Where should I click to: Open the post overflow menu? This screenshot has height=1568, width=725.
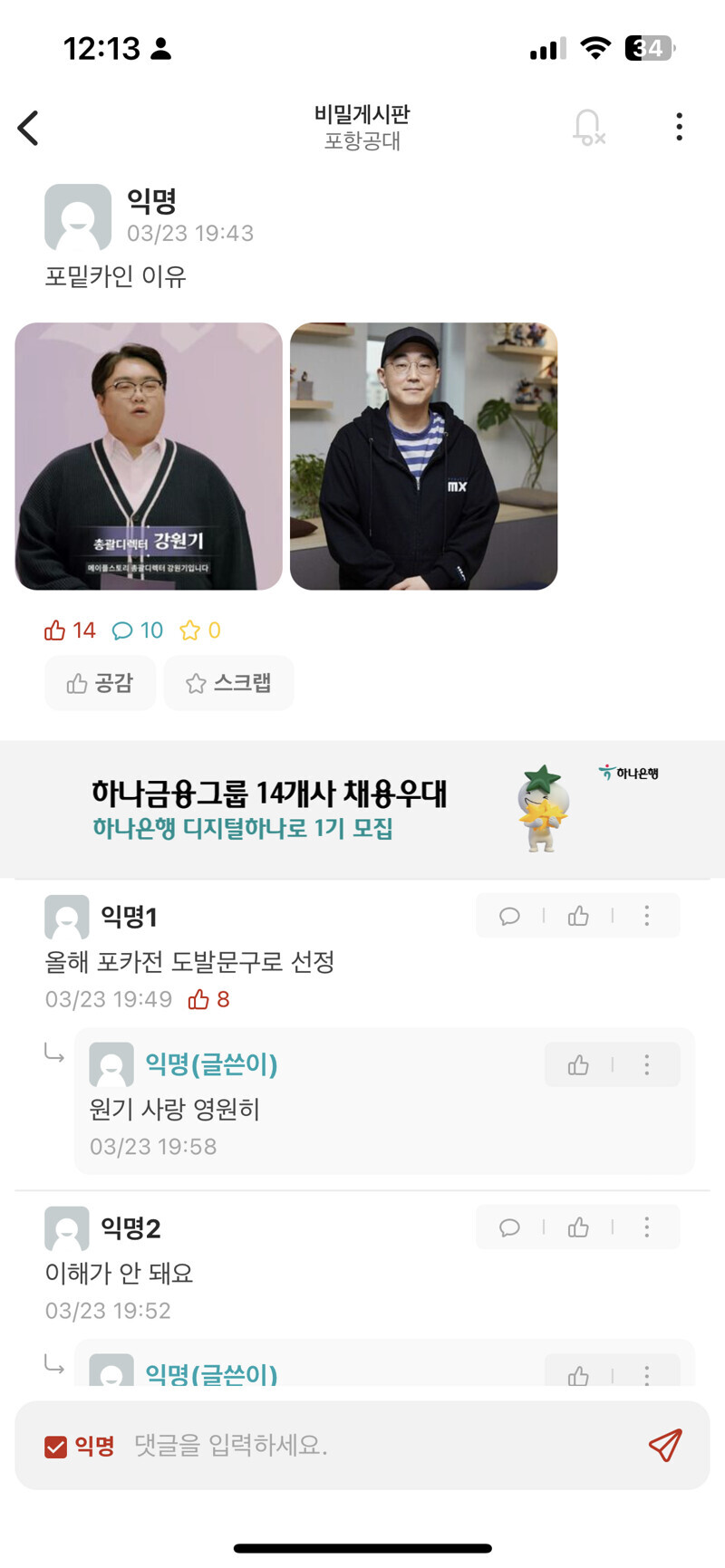point(679,128)
